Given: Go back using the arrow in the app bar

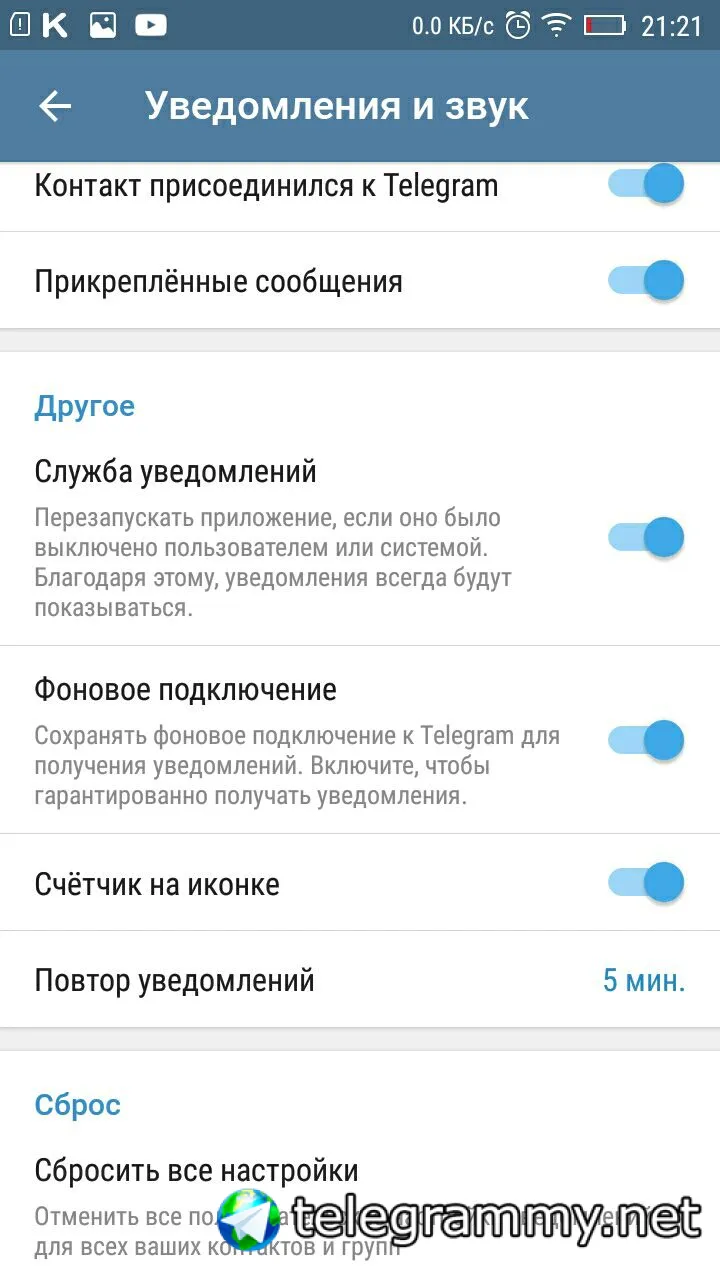Looking at the screenshot, I should pyautogui.click(x=55, y=107).
